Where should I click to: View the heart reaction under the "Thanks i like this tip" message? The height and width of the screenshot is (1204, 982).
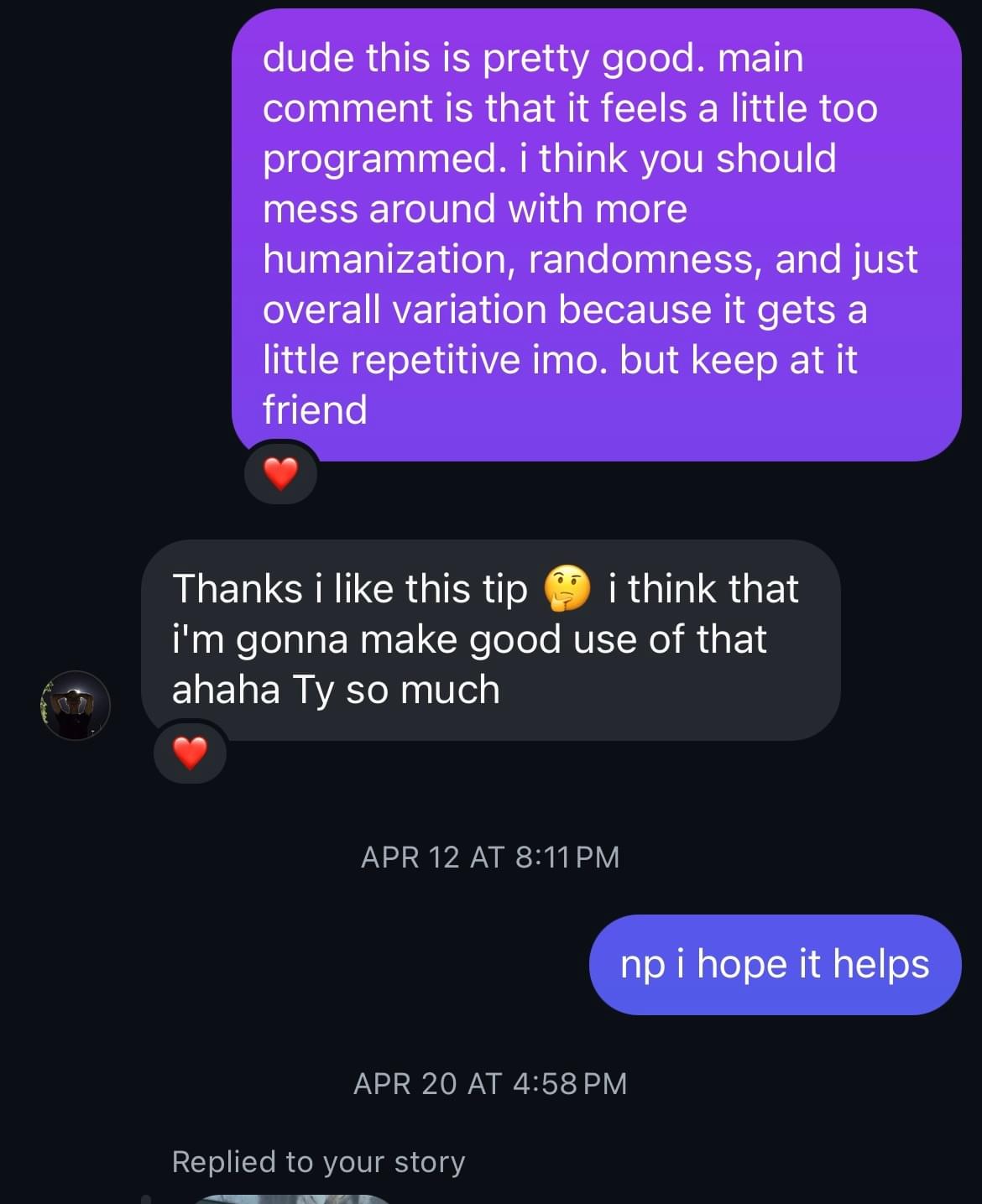point(190,753)
